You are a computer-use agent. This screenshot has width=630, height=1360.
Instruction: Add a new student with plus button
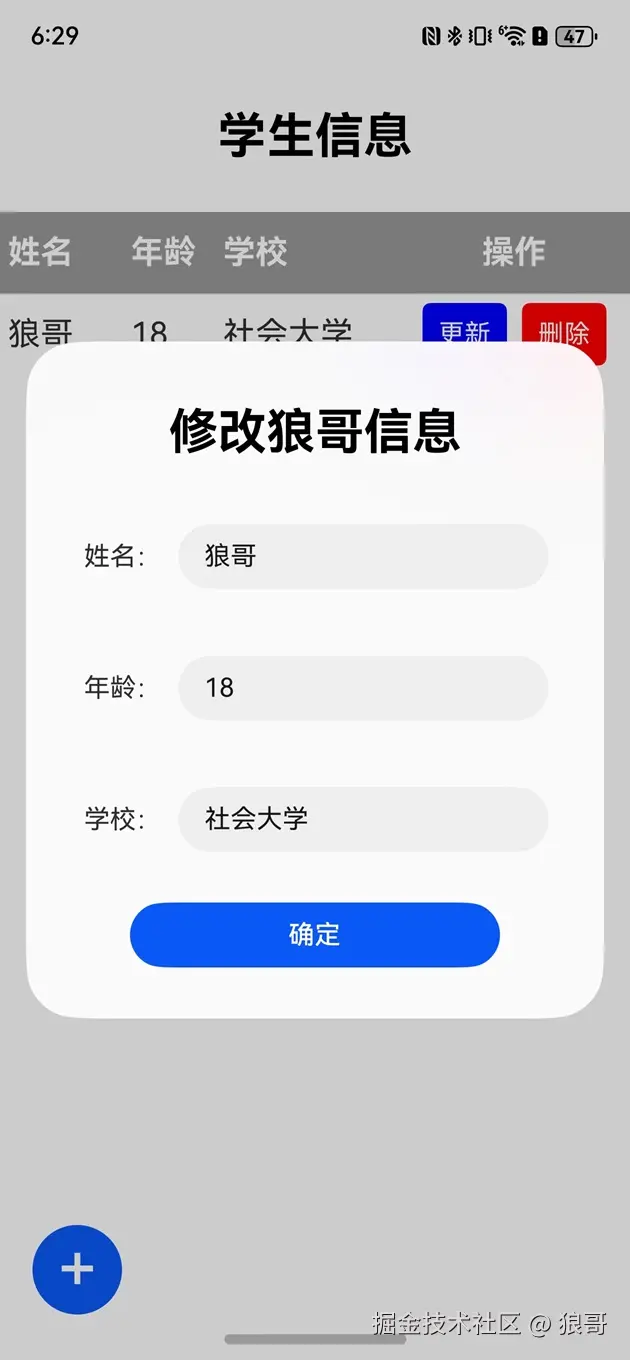click(77, 1269)
